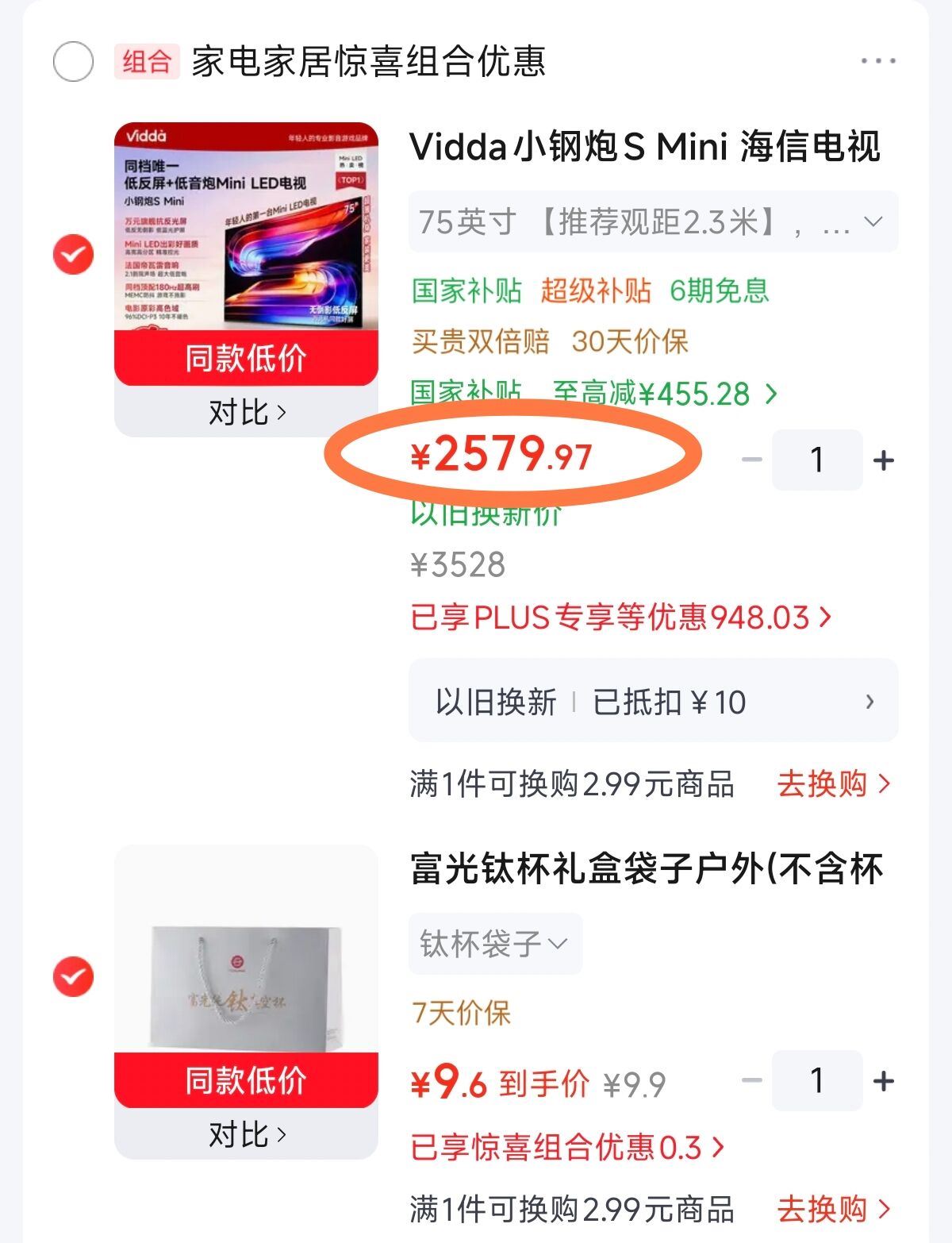Select the 家电家居惊喜组合优惠 group checkbox

(73, 62)
